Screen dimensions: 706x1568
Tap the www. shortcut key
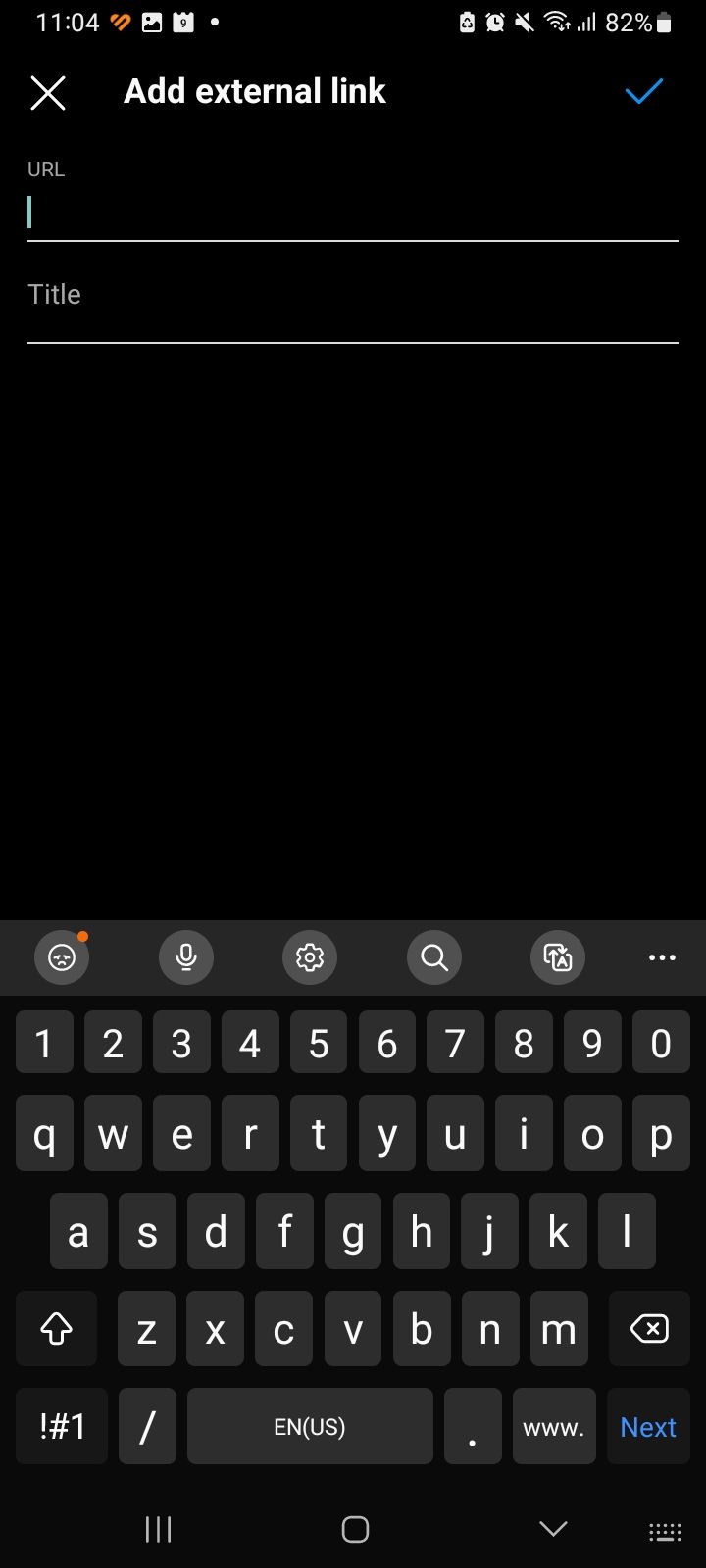coord(553,1427)
